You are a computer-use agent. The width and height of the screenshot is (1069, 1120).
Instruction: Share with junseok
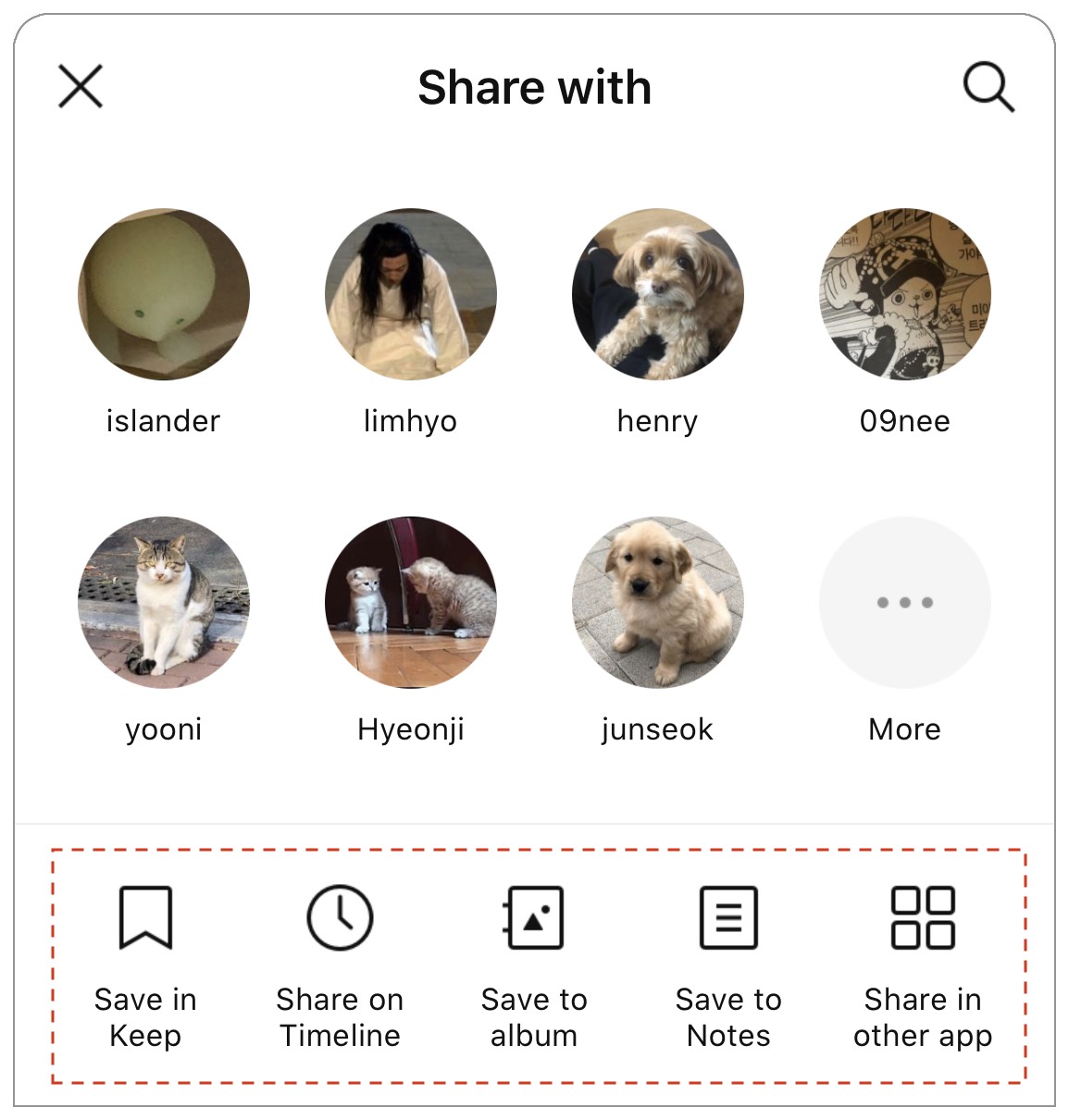[x=658, y=603]
